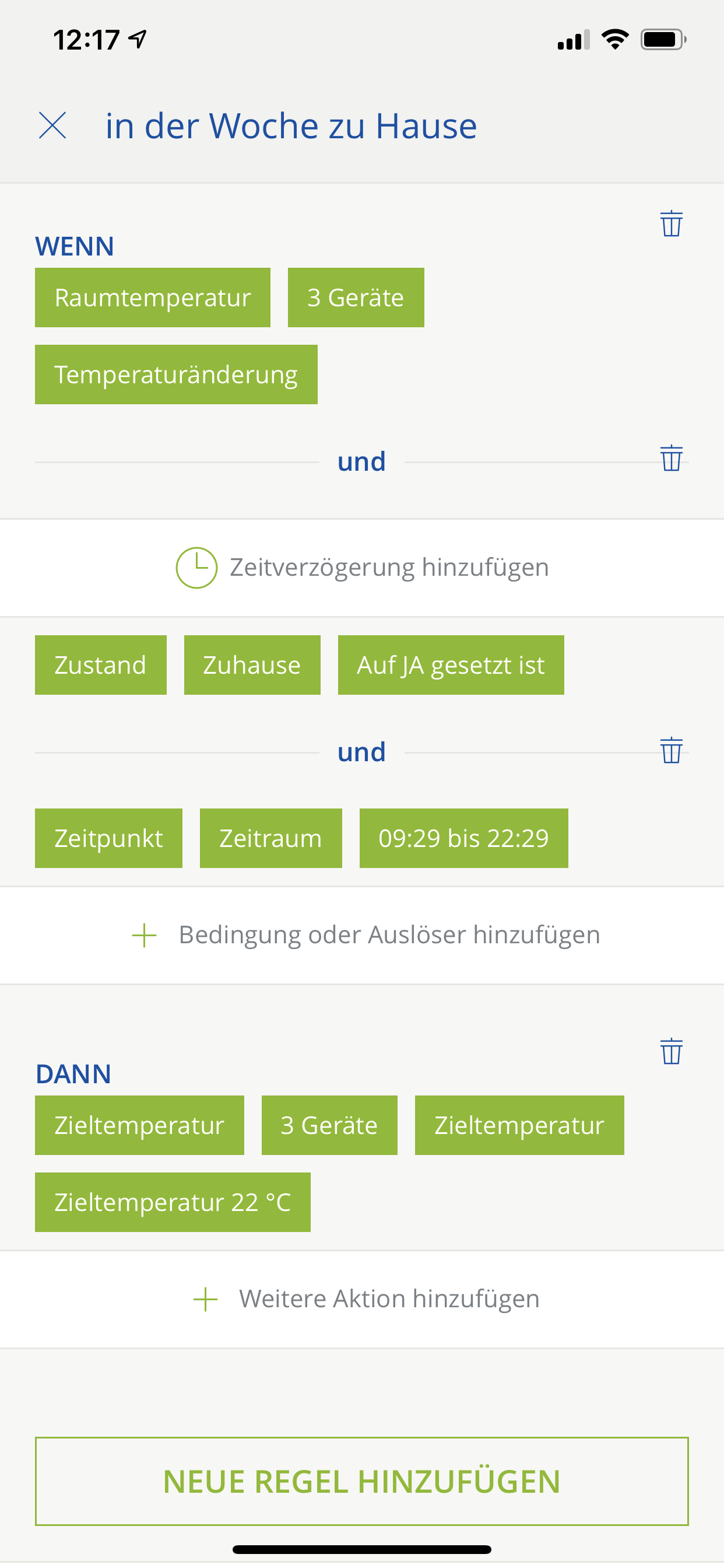
Task: Select the Zeitraum chip
Action: (x=270, y=838)
